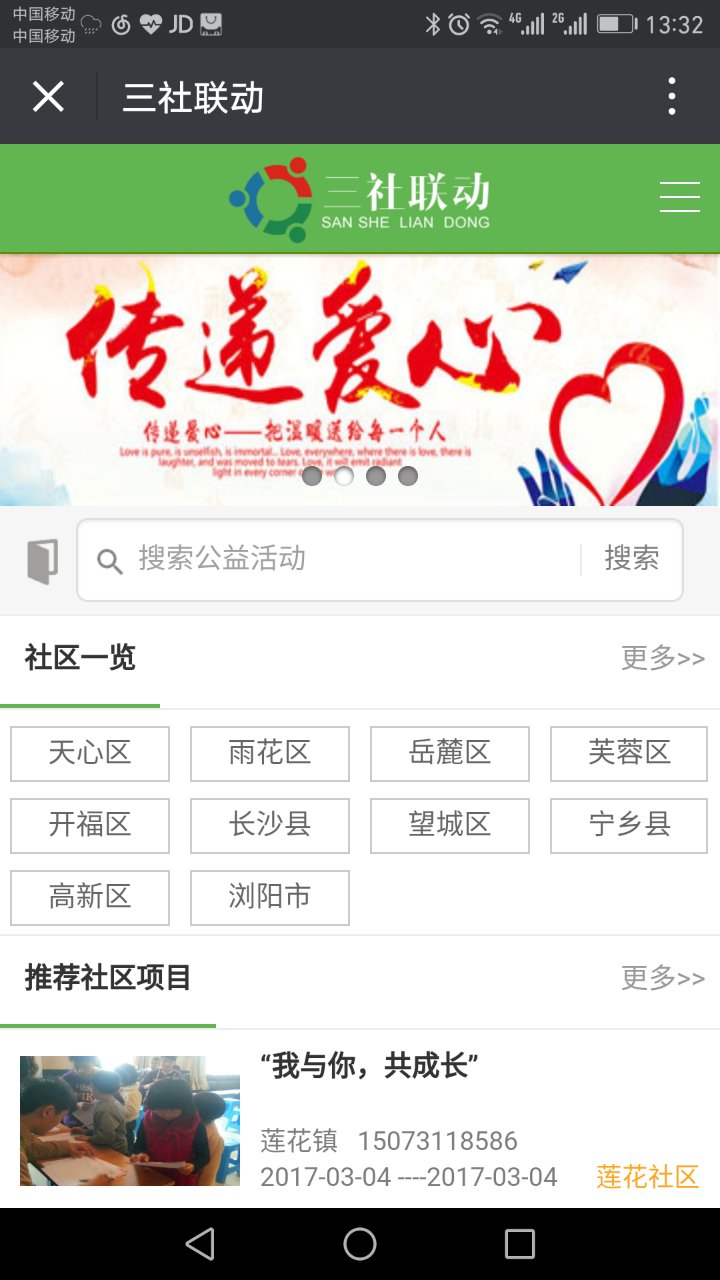Viewport: 720px width, 1280px height.
Task: Open the “我与你，共成长” project
Action: point(369,1067)
